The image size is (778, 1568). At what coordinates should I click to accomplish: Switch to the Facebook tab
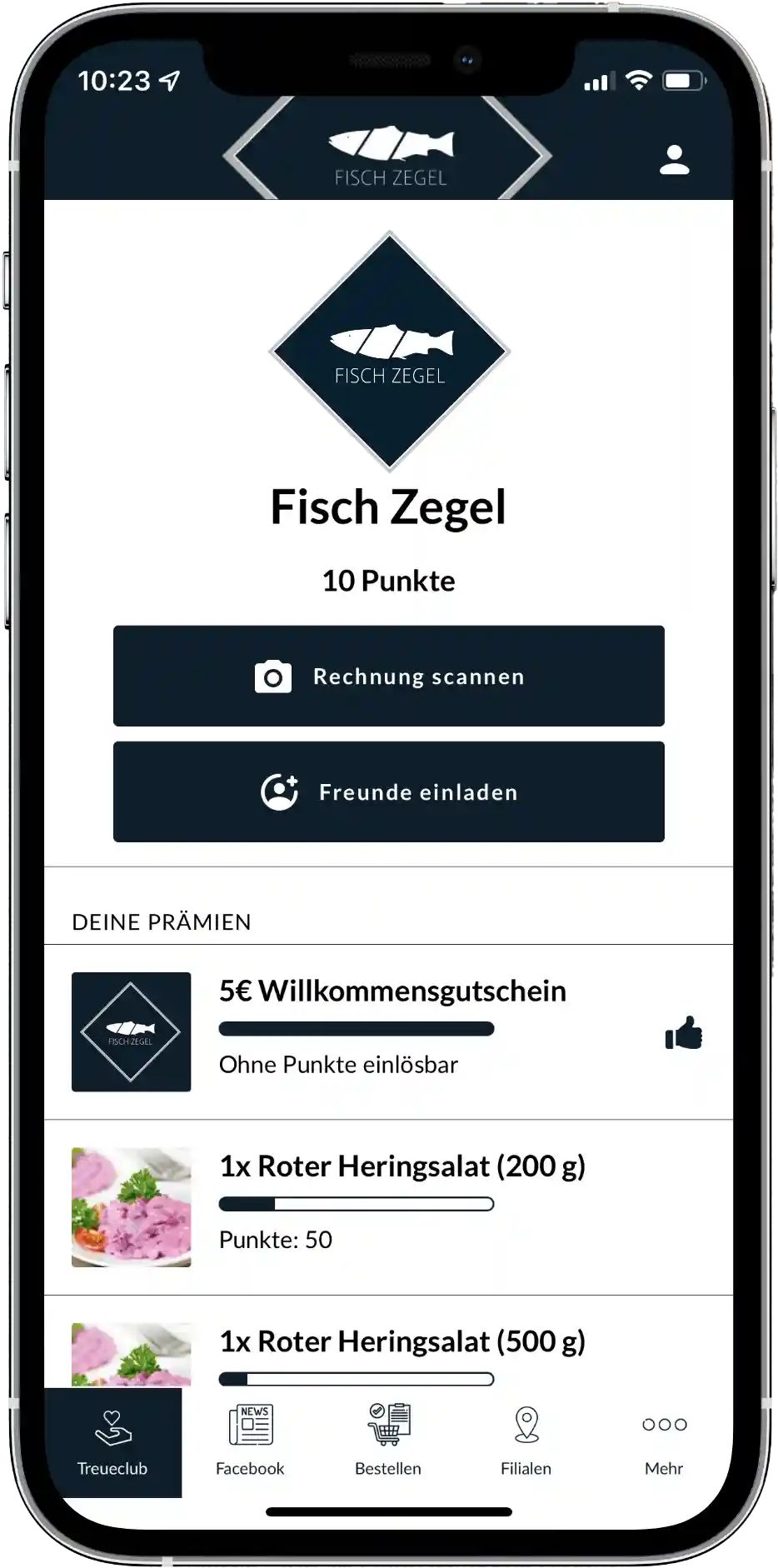click(250, 1442)
